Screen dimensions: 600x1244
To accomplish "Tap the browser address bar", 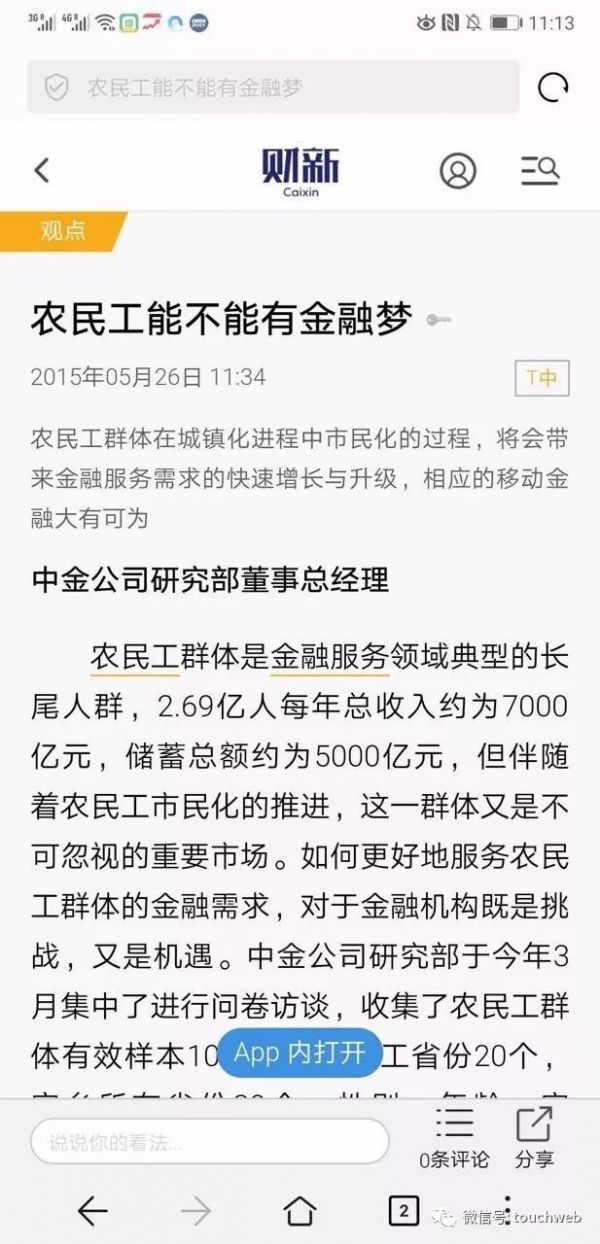I will coord(272,87).
